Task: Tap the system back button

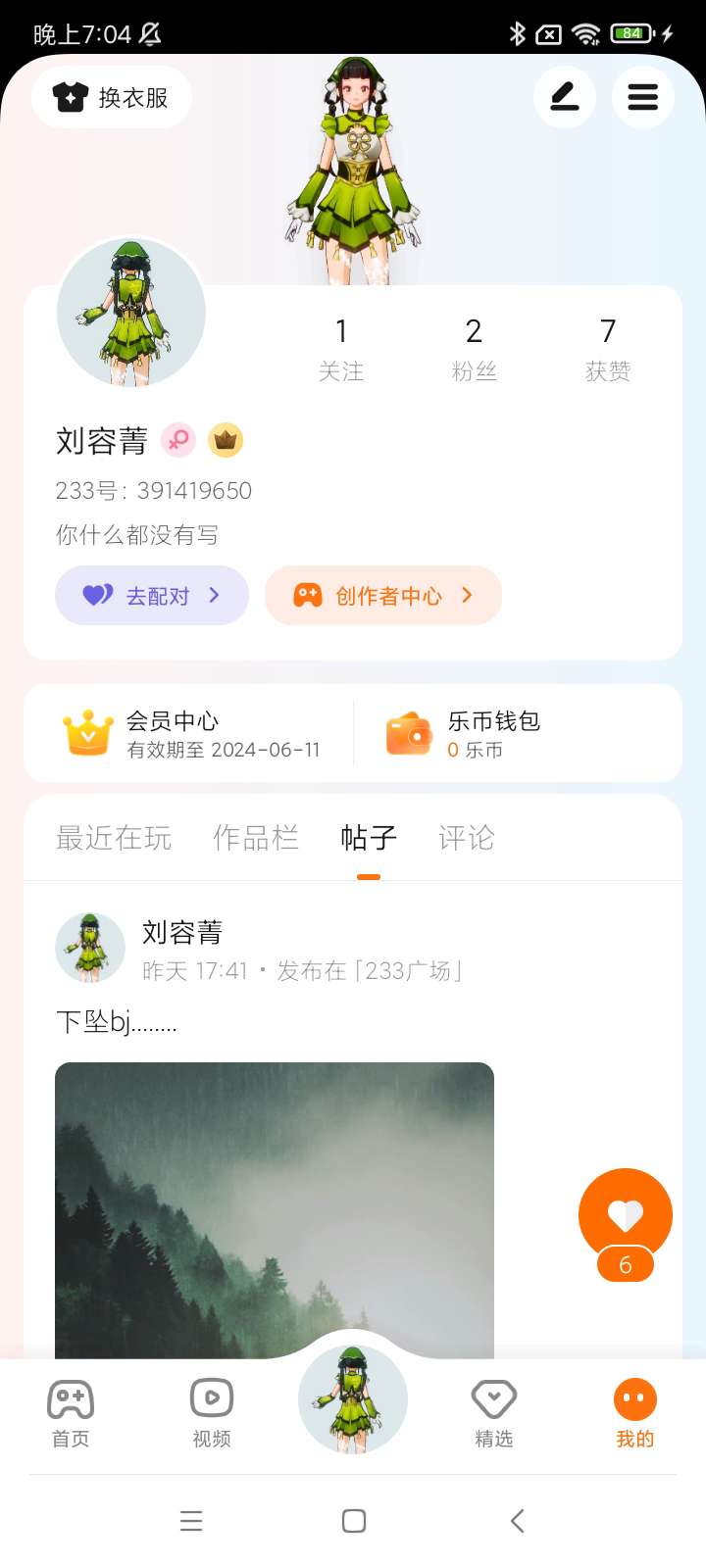Action: [518, 1521]
